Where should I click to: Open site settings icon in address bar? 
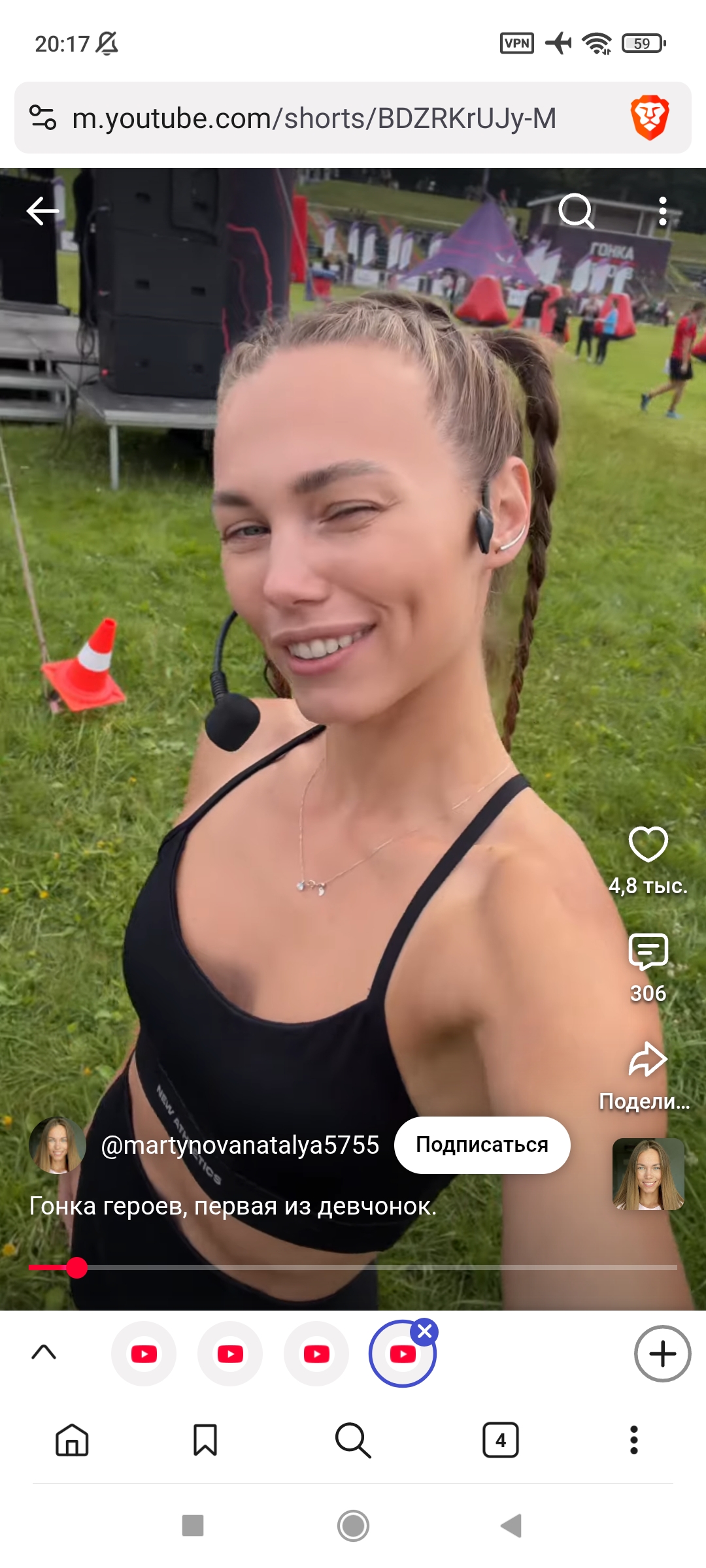tap(43, 118)
